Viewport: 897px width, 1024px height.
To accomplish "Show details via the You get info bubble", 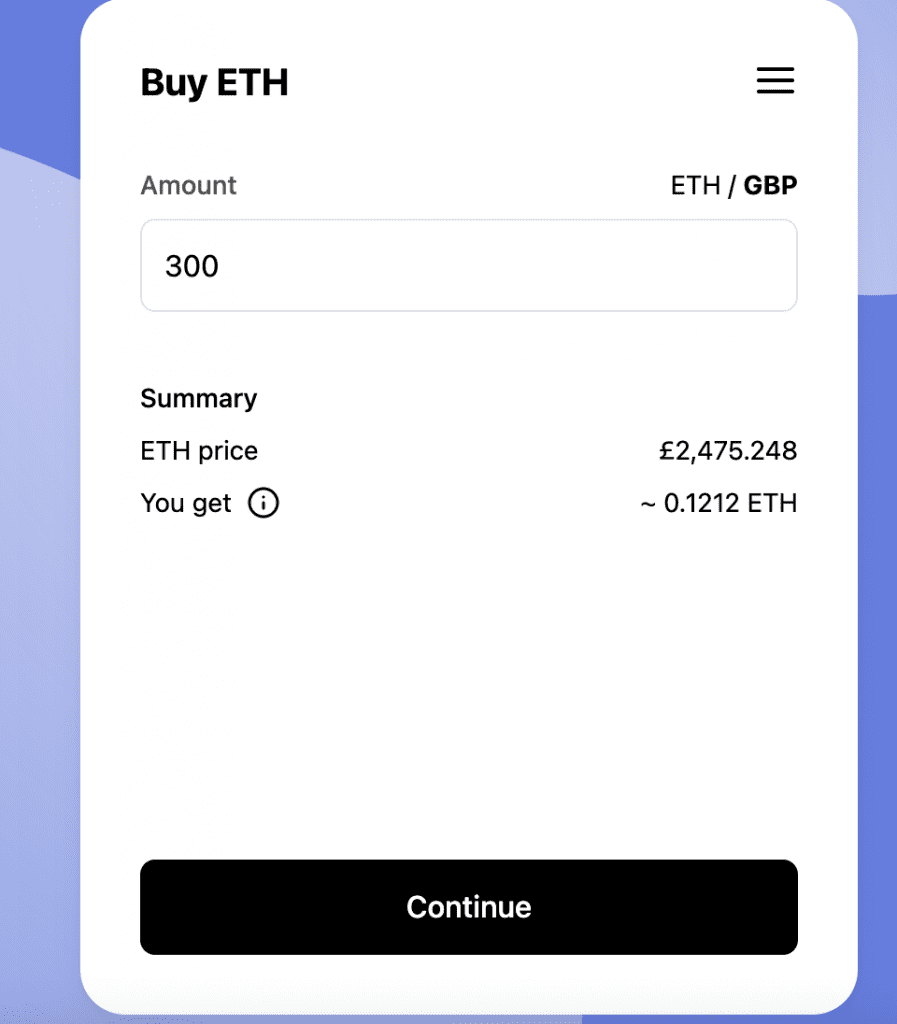I will click(263, 503).
